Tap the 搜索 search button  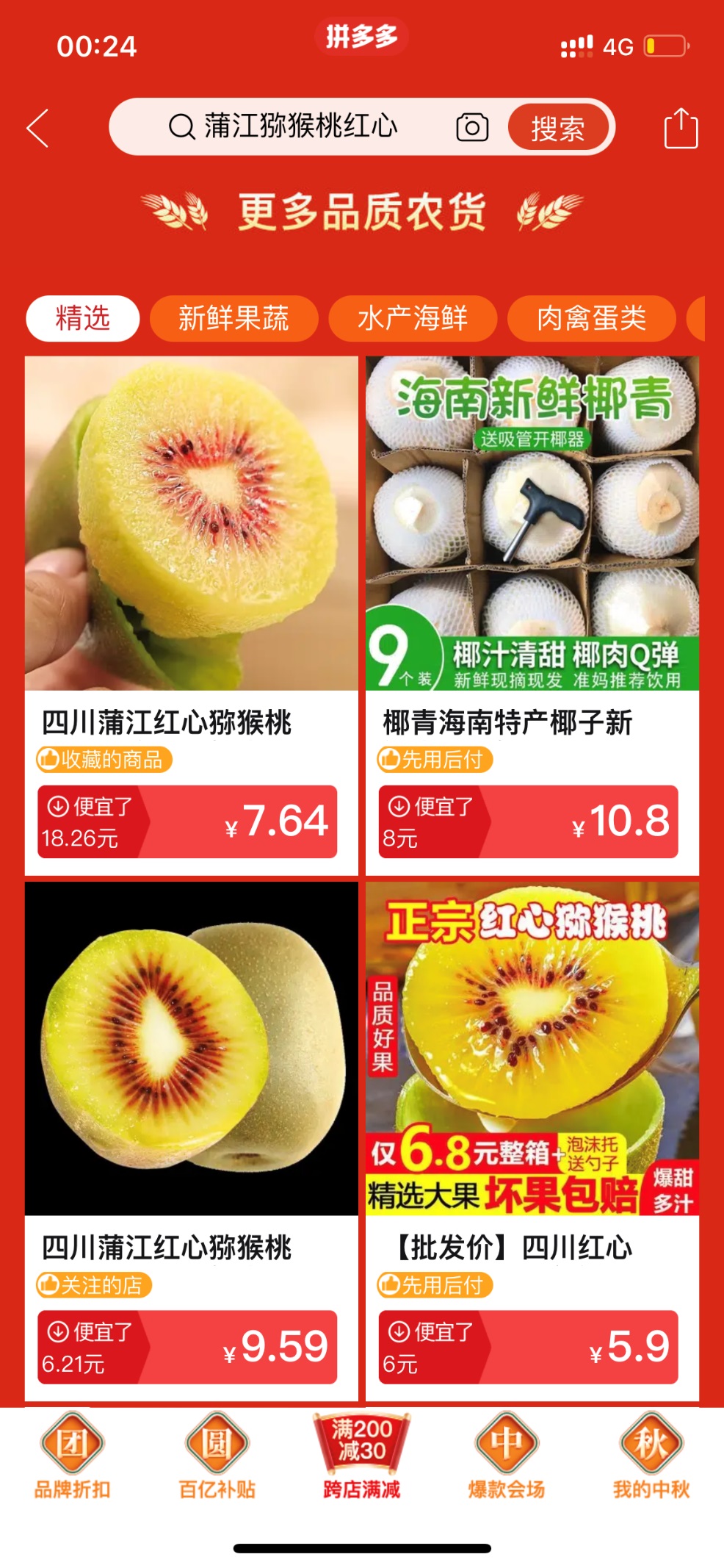click(558, 128)
